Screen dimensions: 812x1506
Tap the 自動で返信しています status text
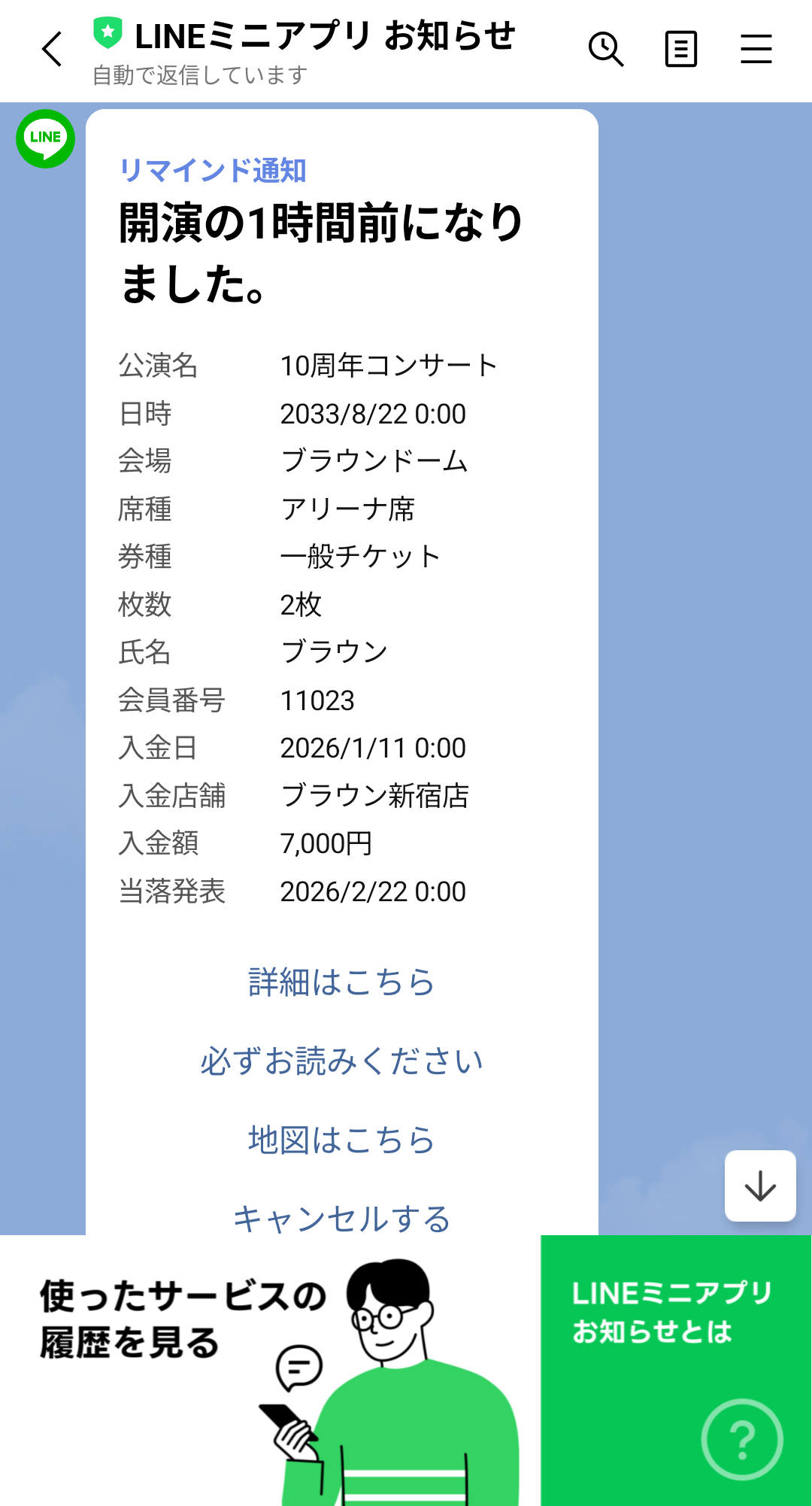click(199, 74)
